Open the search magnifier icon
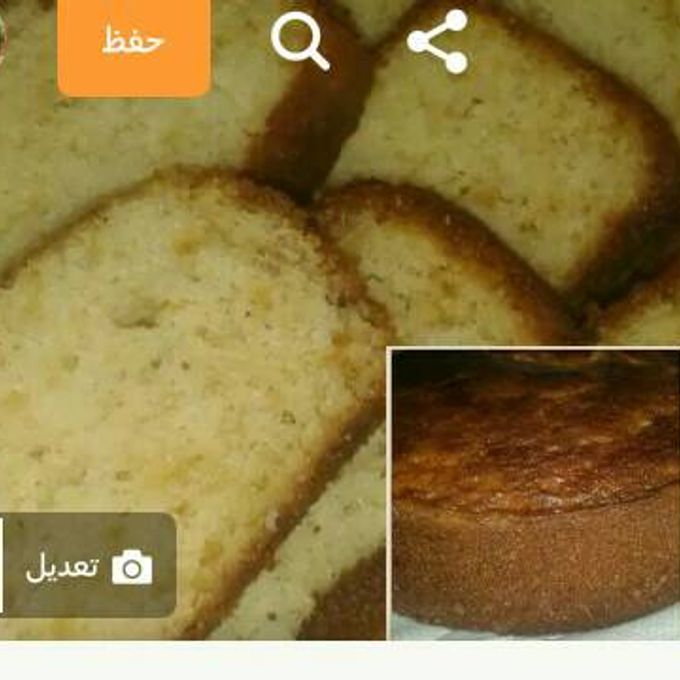680x680 pixels. (299, 42)
